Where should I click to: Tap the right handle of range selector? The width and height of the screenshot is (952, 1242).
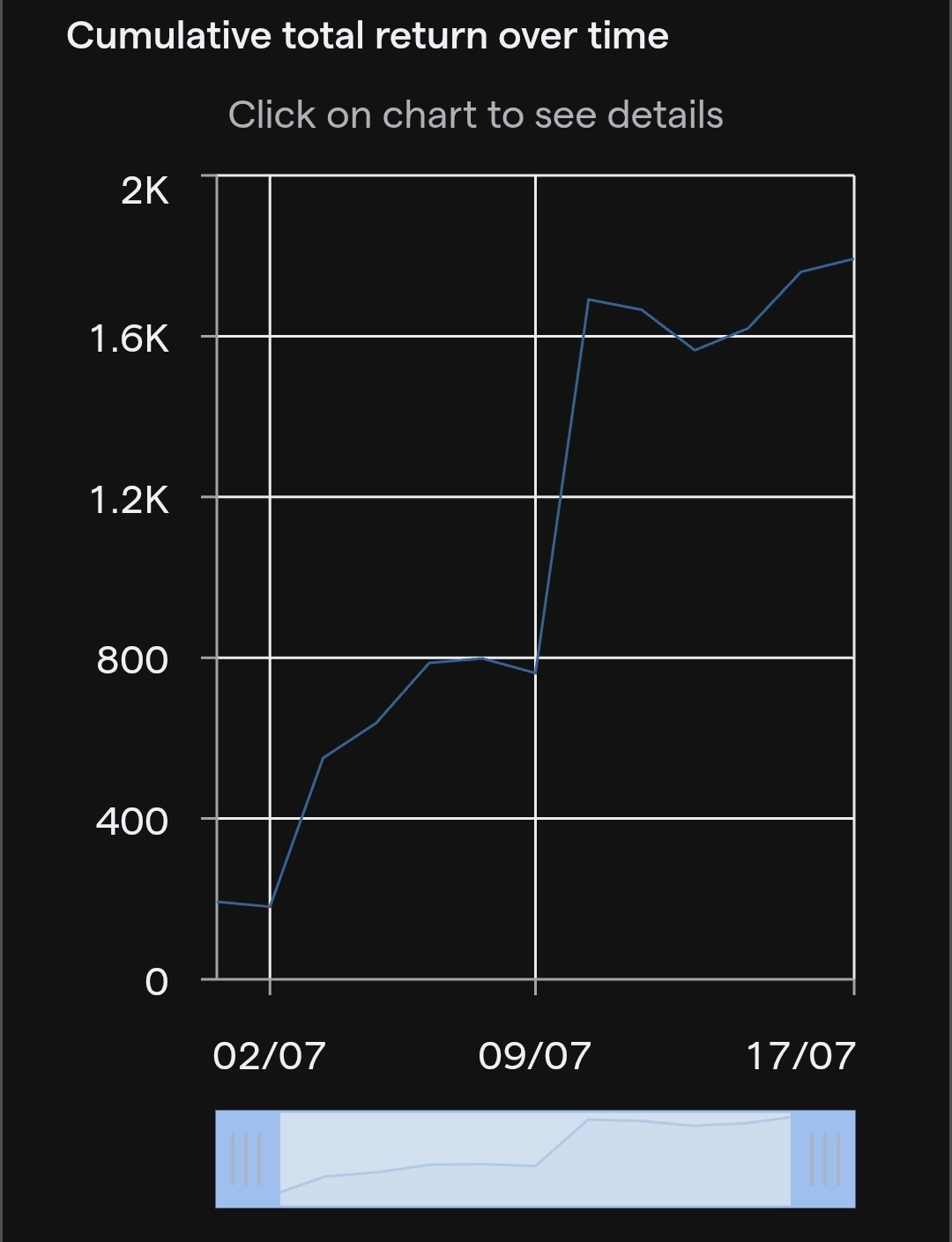[823, 1159]
